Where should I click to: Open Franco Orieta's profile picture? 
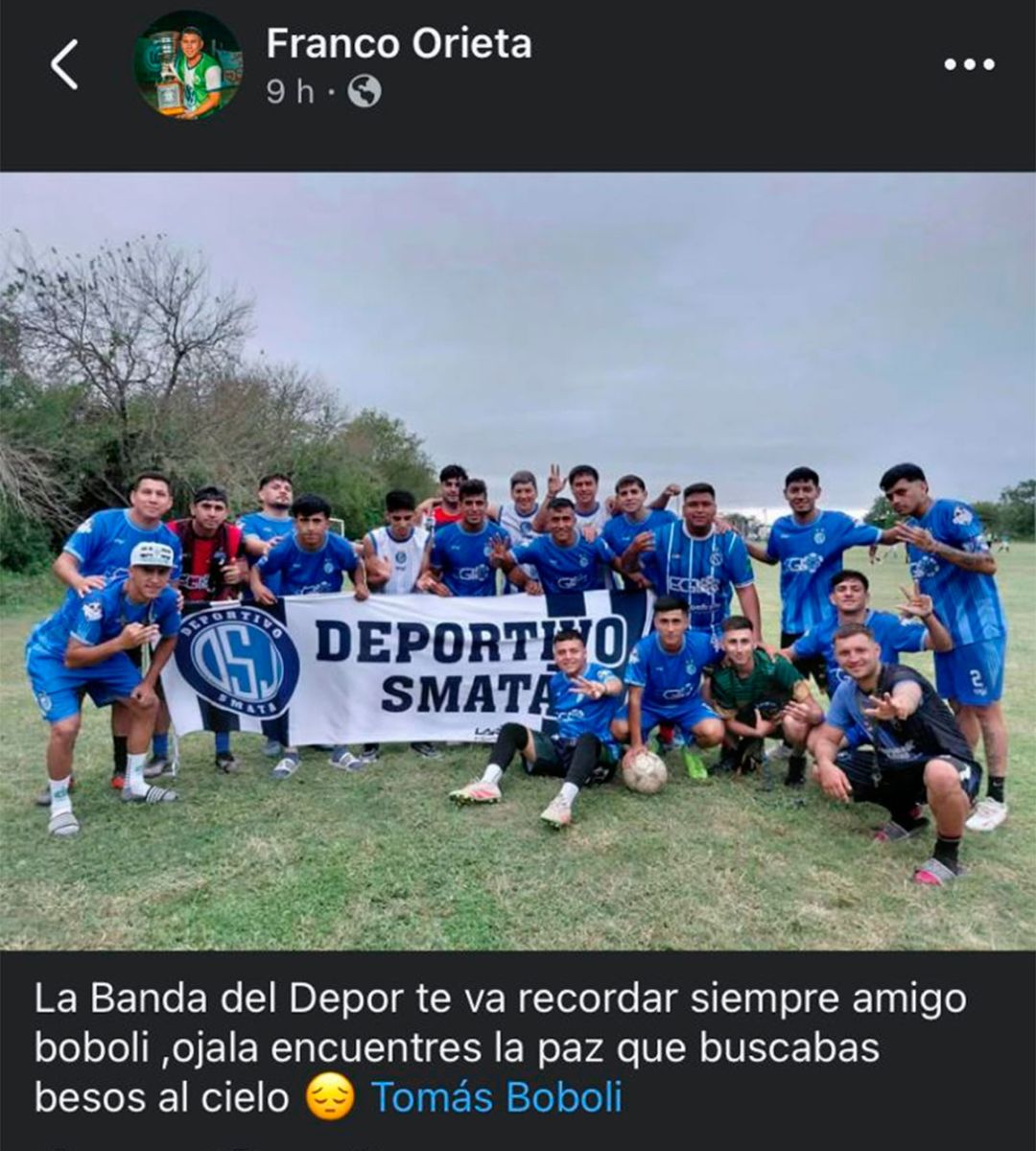click(x=188, y=65)
